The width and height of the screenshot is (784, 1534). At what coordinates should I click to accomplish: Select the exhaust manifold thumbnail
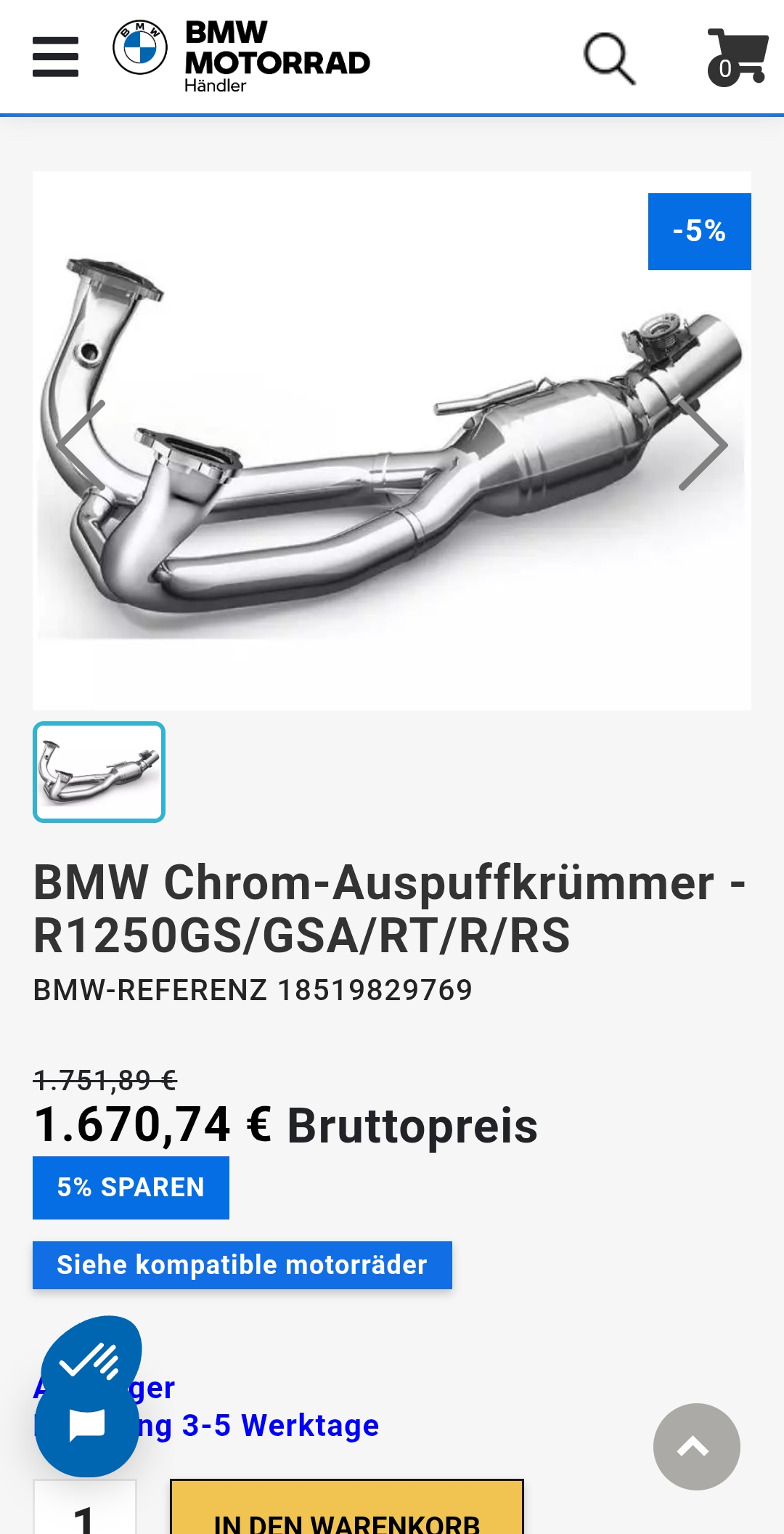[99, 772]
